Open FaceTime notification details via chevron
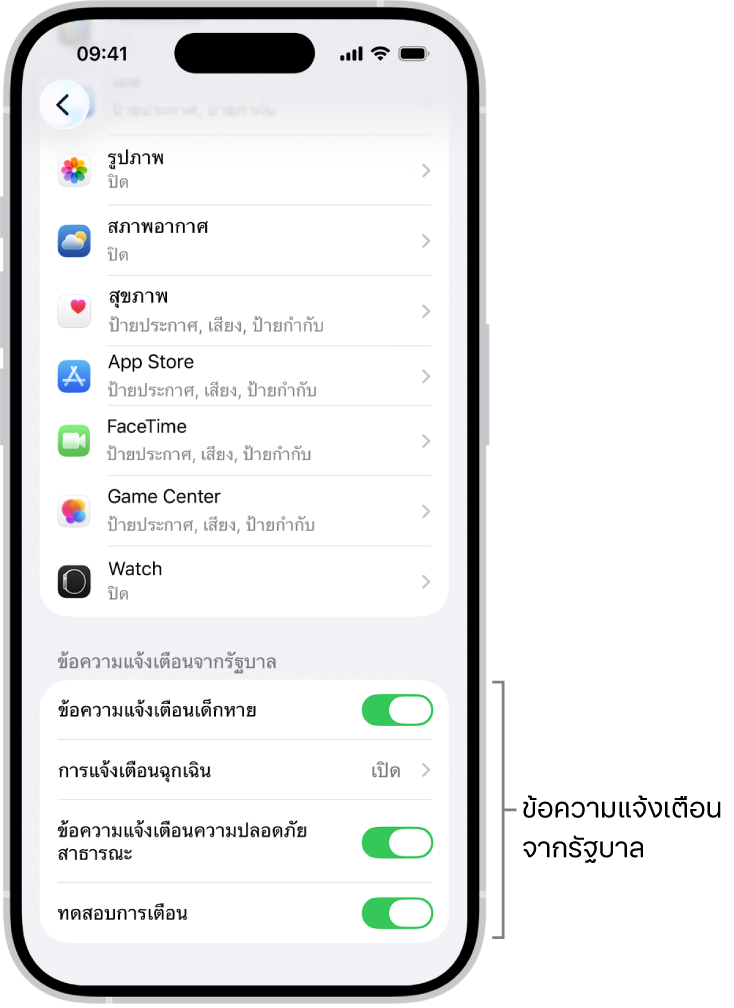The image size is (734, 1008). pyautogui.click(x=426, y=439)
